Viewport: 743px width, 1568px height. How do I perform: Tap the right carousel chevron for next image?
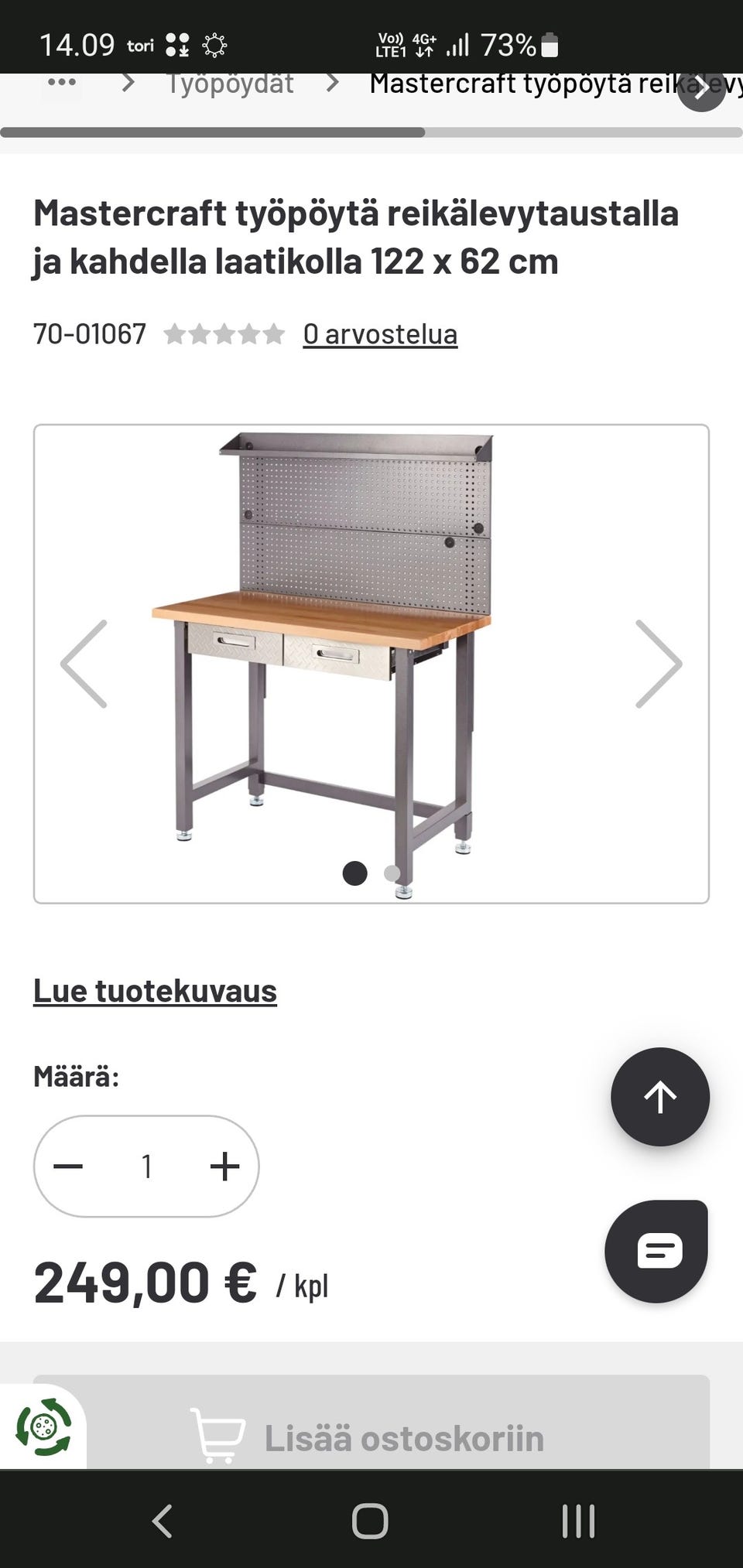pos(657,664)
